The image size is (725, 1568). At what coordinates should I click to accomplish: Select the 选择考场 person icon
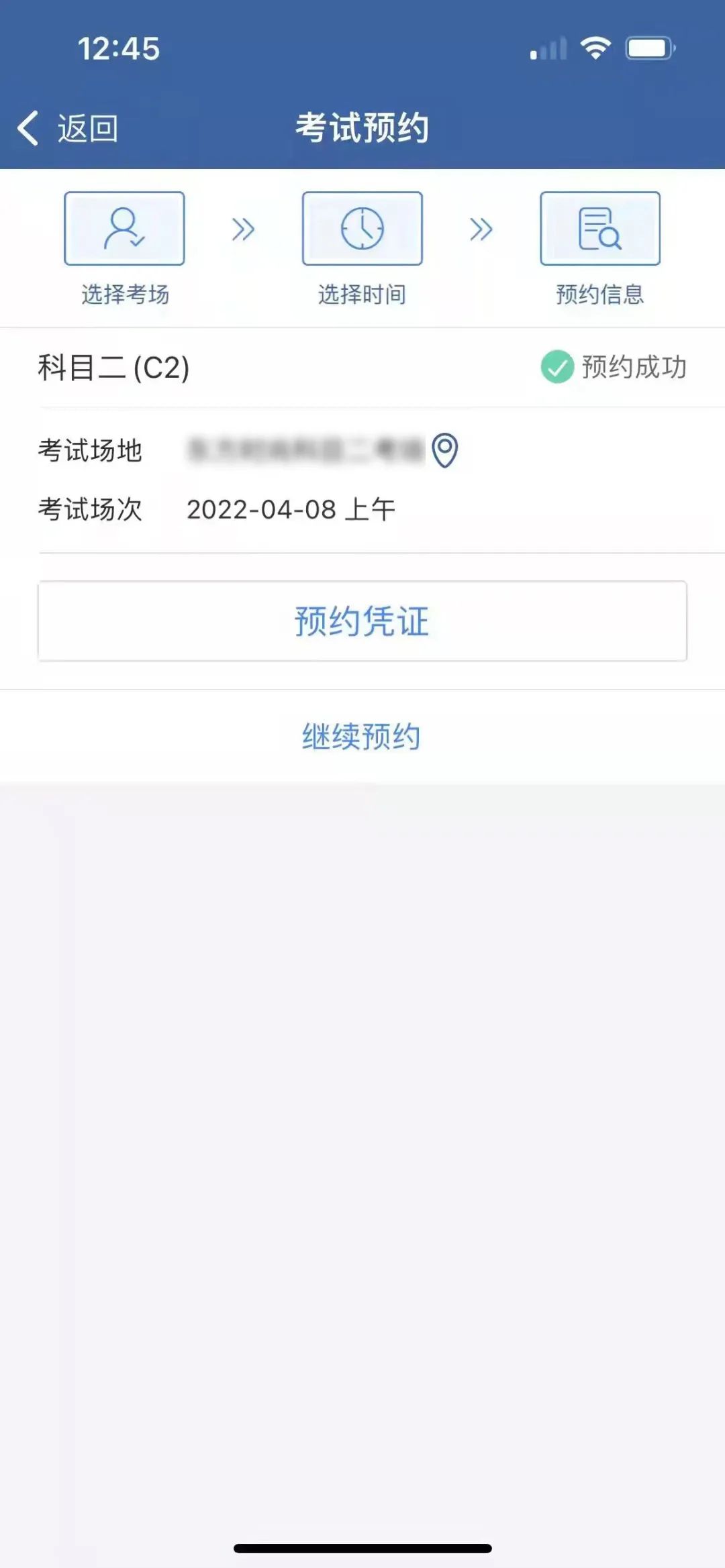(x=124, y=227)
